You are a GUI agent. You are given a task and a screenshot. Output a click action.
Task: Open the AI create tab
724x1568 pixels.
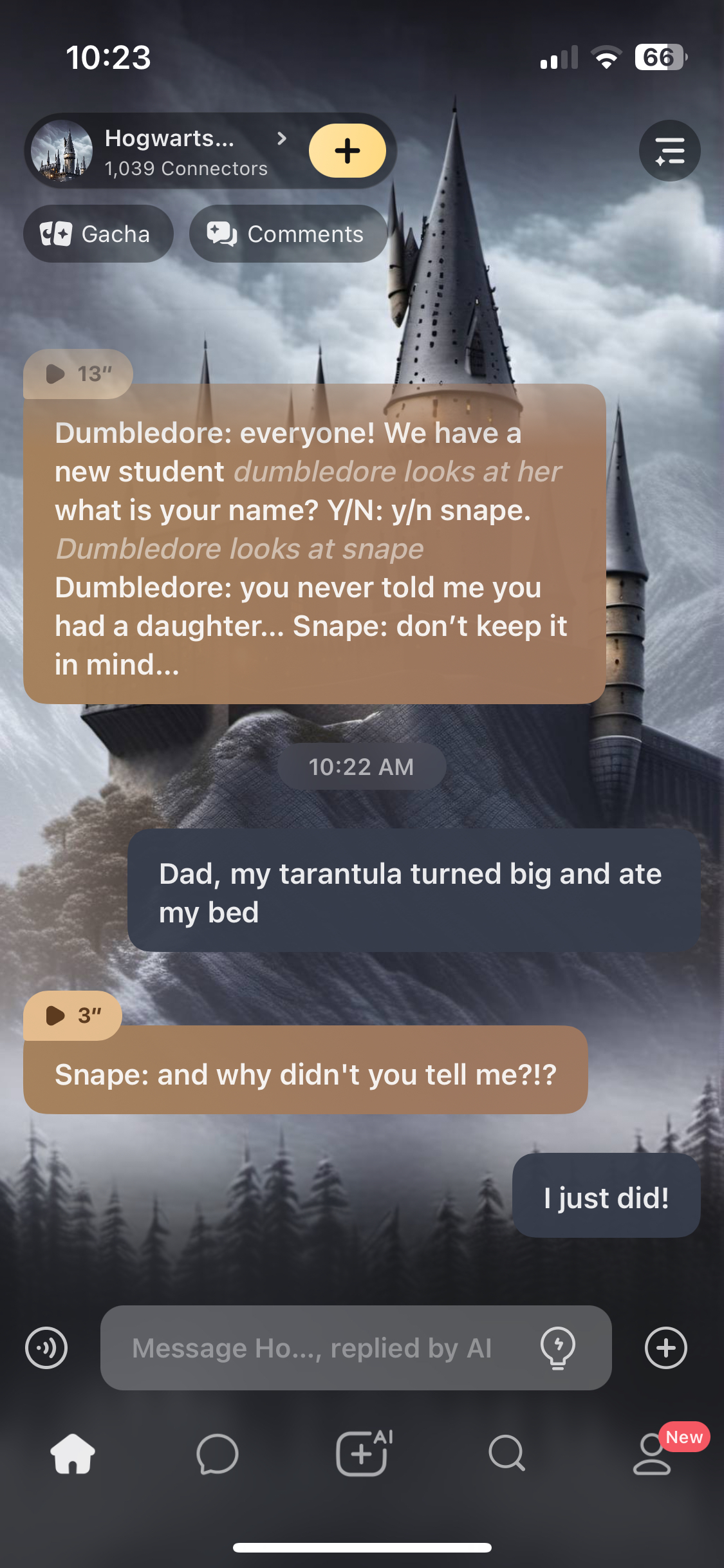(x=363, y=1454)
